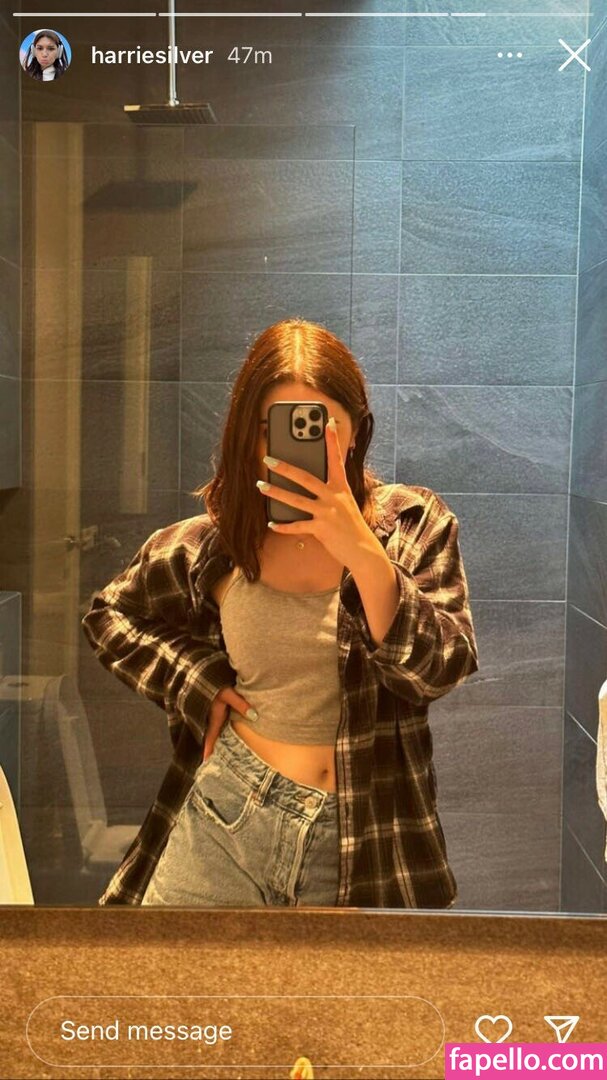Focus the Send message field
Image resolution: width=607 pixels, height=1080 pixels.
[235, 1031]
